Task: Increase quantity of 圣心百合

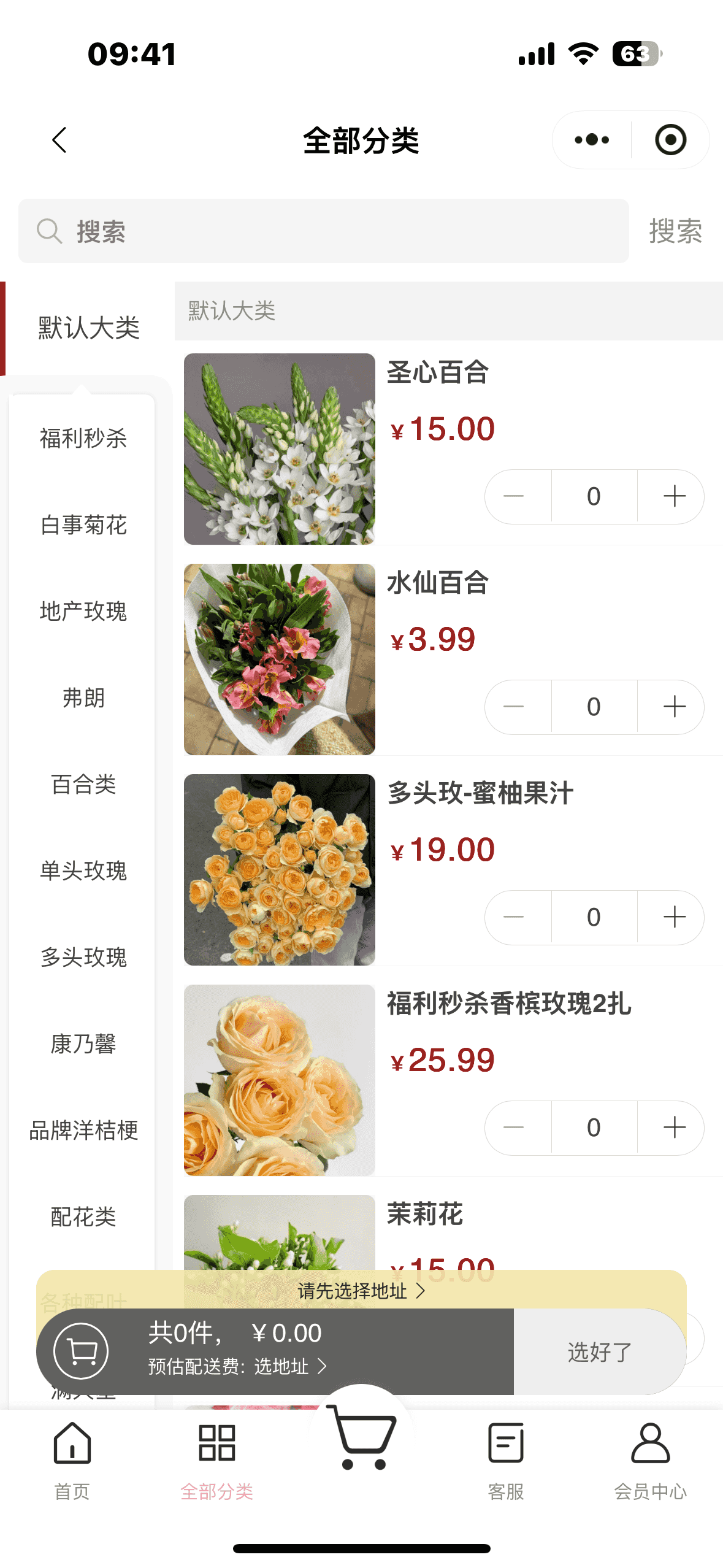Action: [x=674, y=496]
